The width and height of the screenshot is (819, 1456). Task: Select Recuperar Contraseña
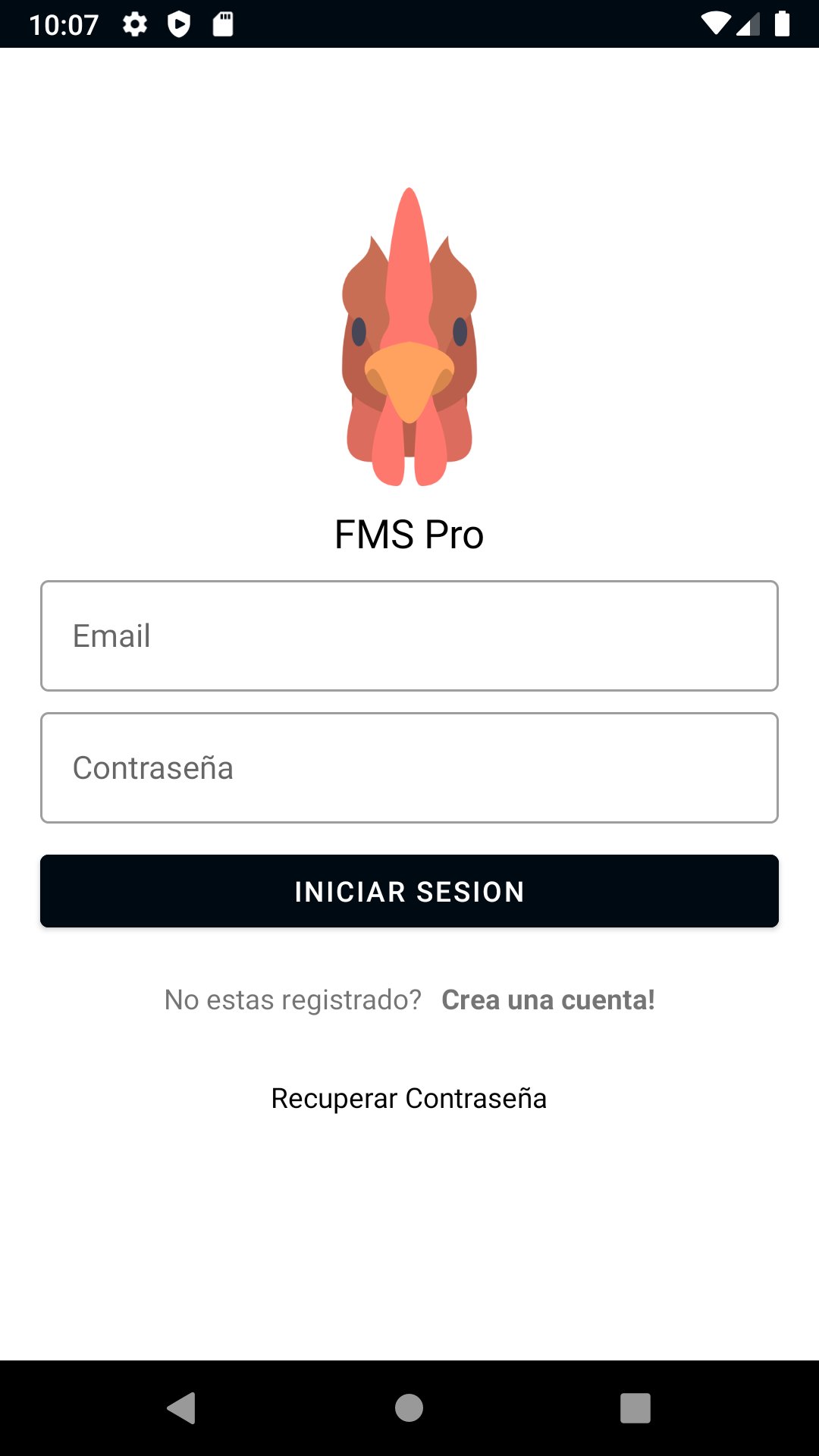pyautogui.click(x=409, y=1098)
